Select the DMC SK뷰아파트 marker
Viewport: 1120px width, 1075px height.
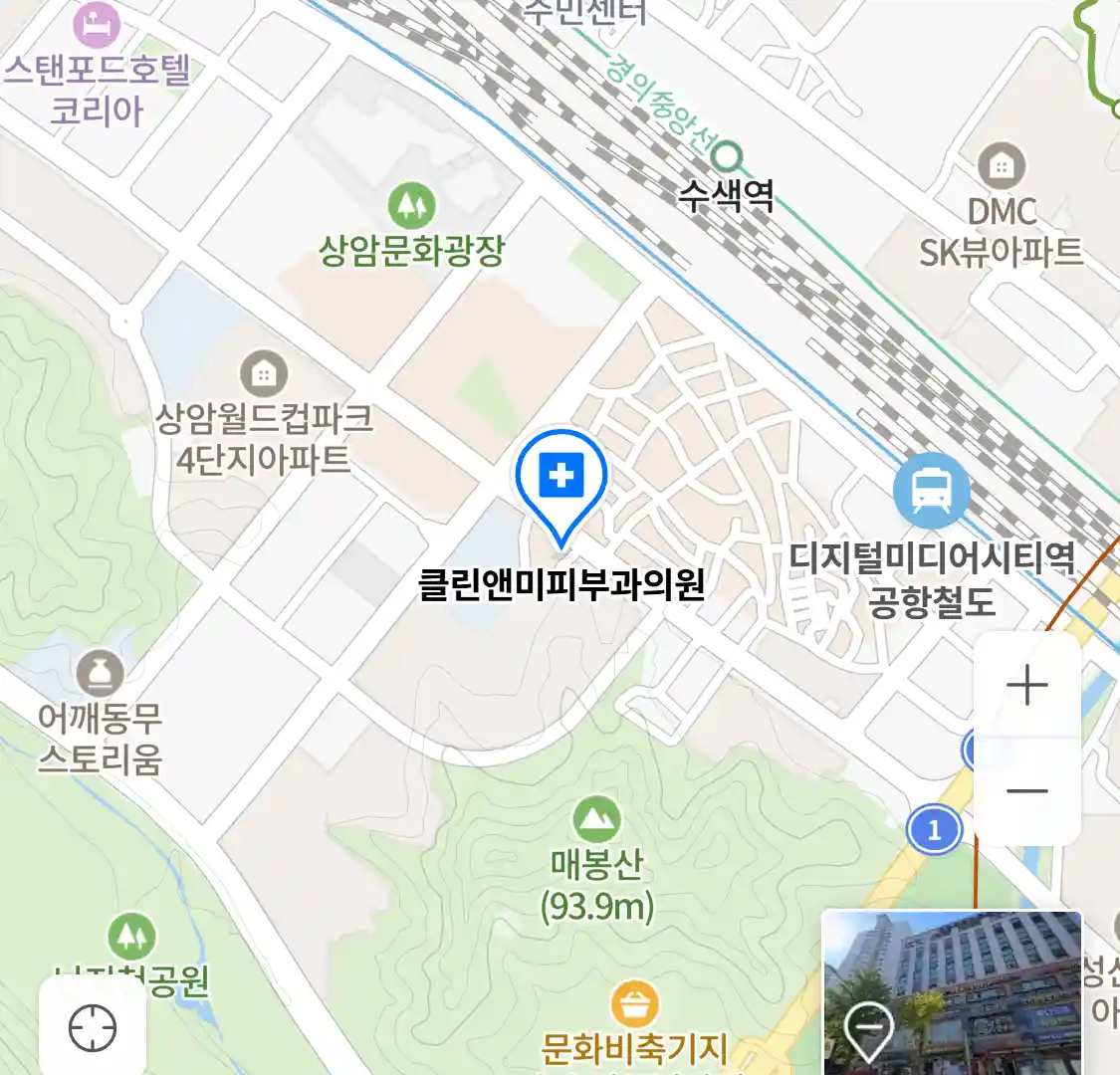coord(1002,166)
